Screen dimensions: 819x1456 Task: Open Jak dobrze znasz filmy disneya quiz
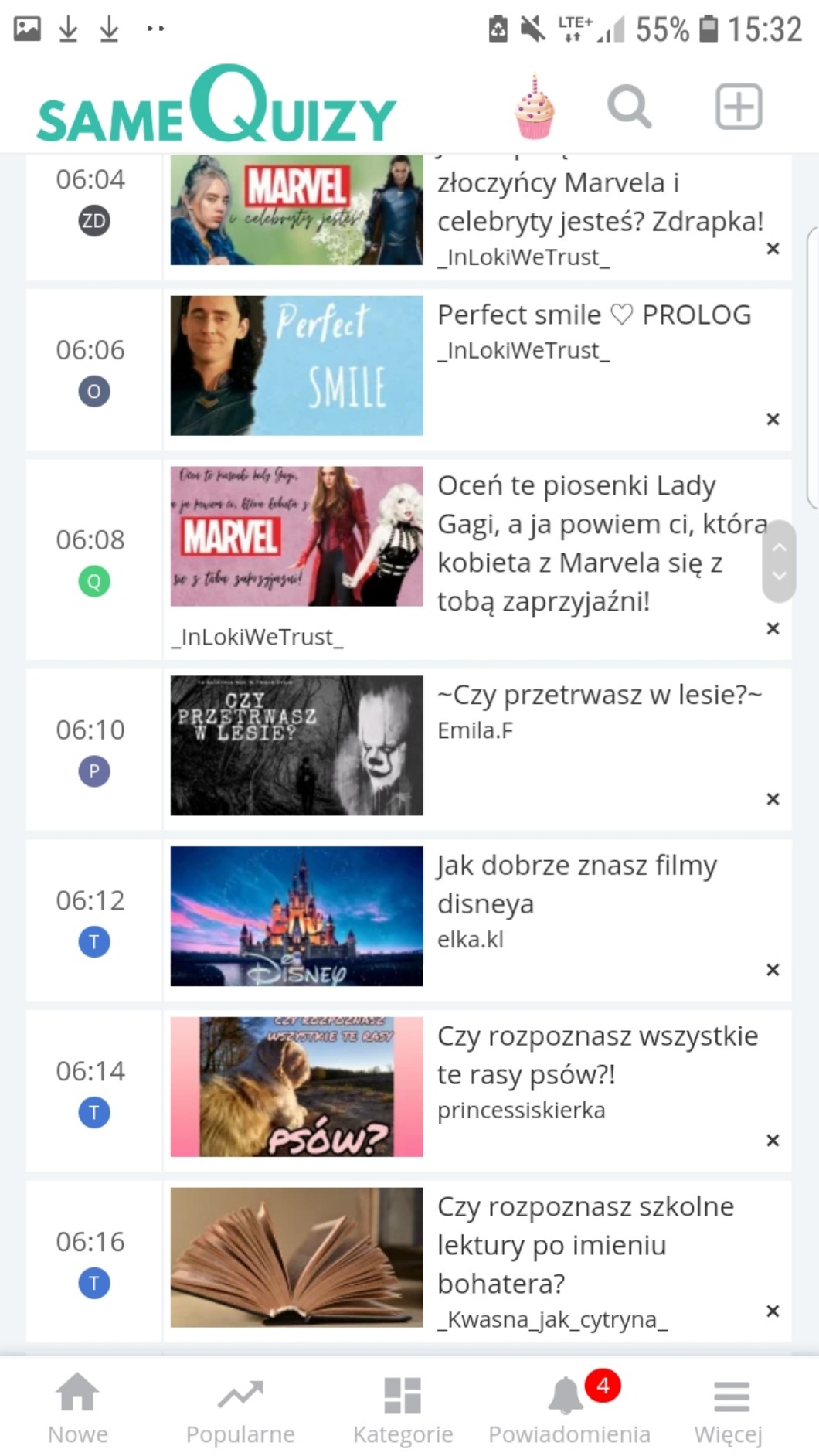(576, 884)
